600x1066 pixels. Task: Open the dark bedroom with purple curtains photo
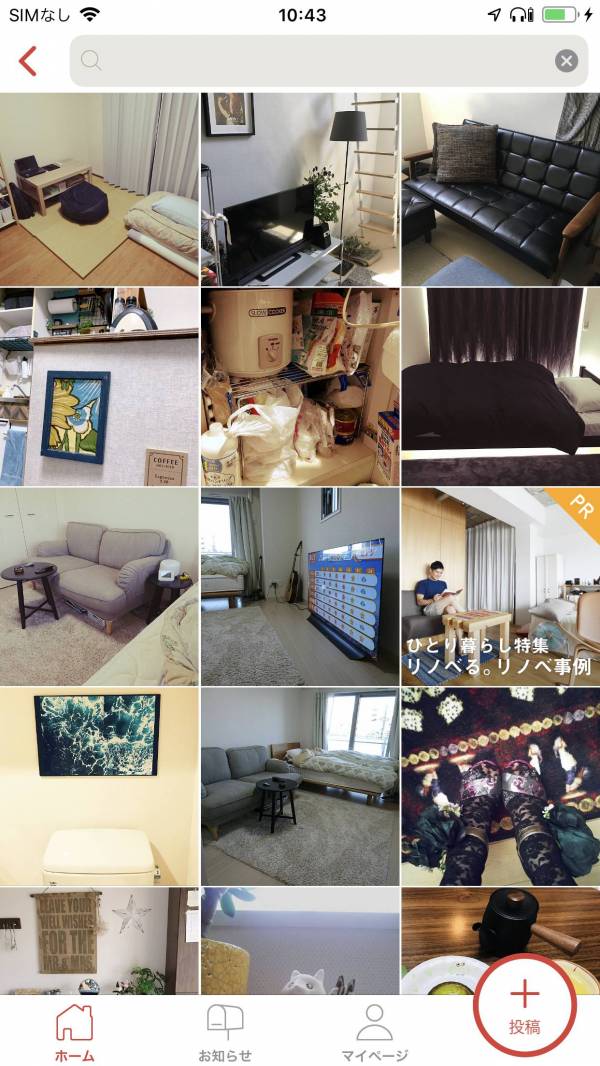pyautogui.click(x=500, y=387)
